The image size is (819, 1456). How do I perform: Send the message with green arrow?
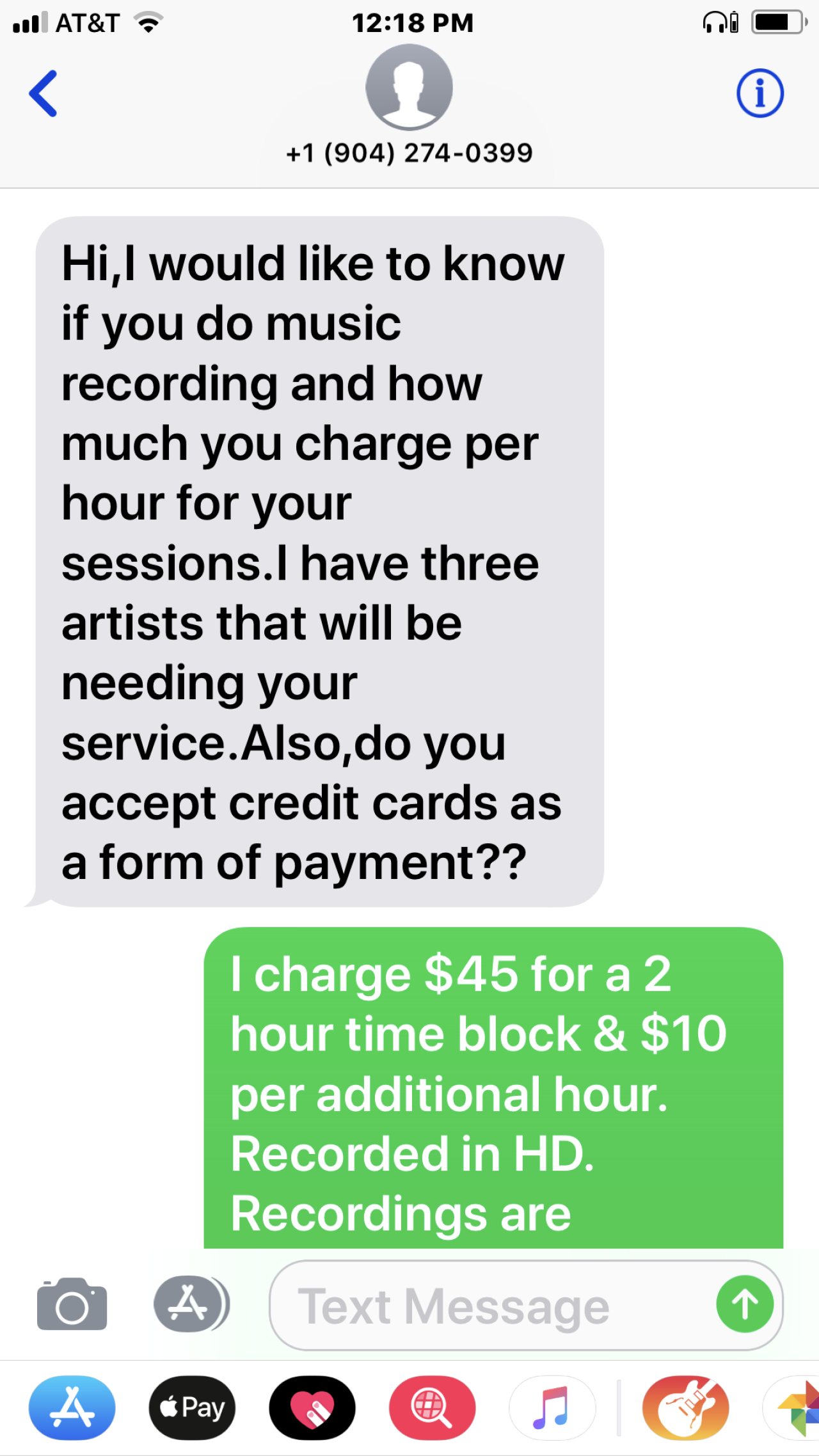coord(745,1304)
